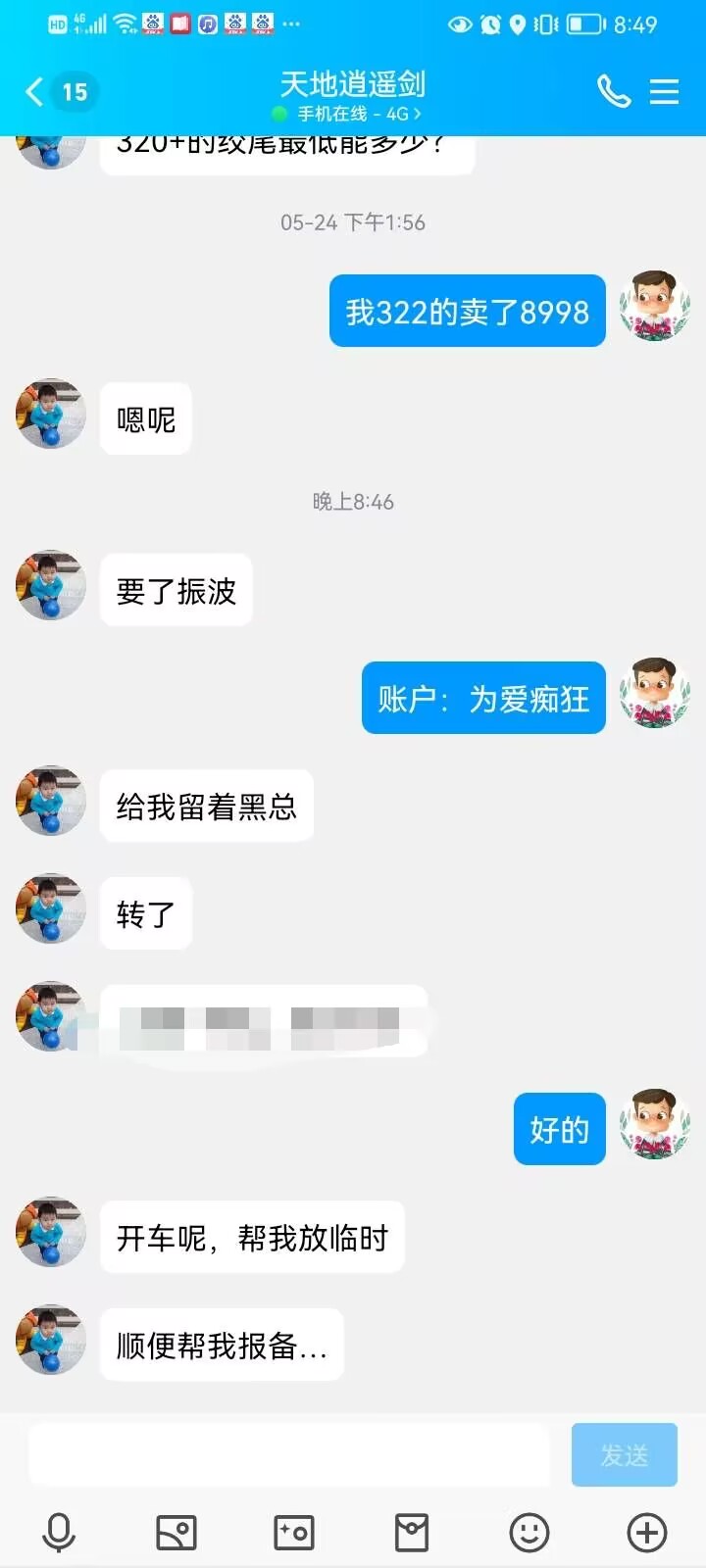The height and width of the screenshot is (1568, 706).
Task: Open the plus menu for more options
Action: (647, 1532)
